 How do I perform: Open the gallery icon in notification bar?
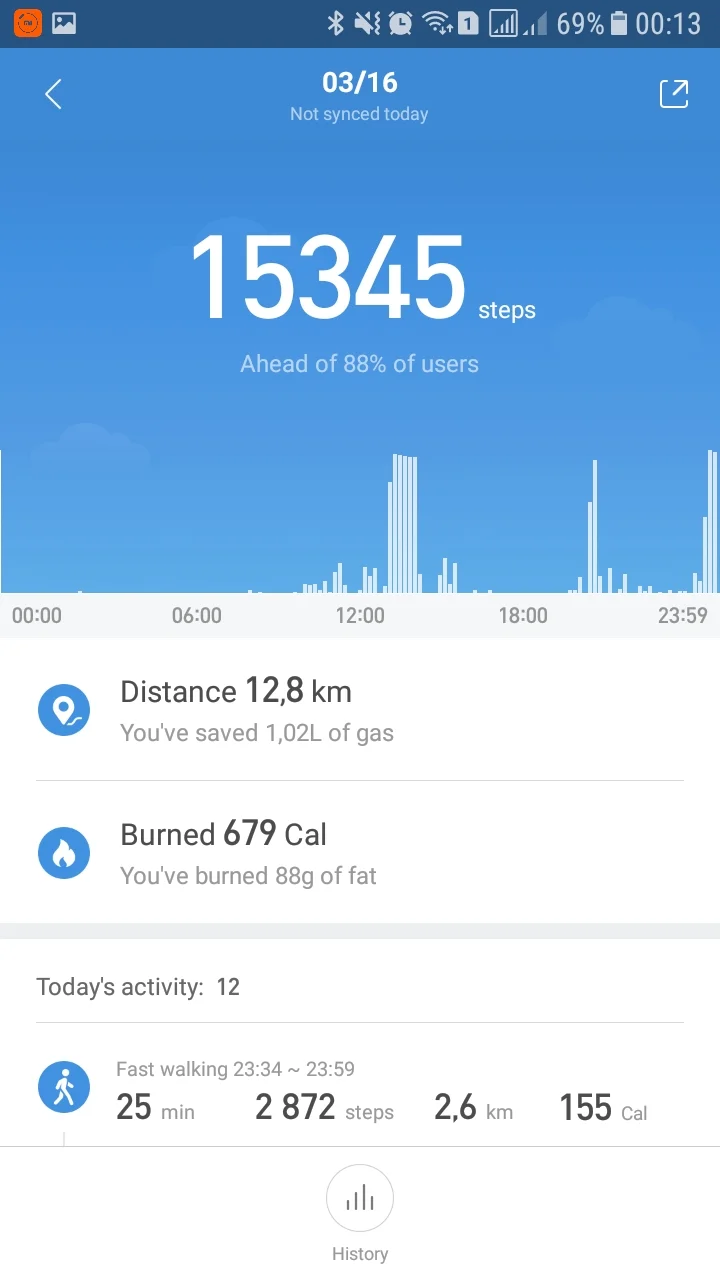pyautogui.click(x=64, y=22)
